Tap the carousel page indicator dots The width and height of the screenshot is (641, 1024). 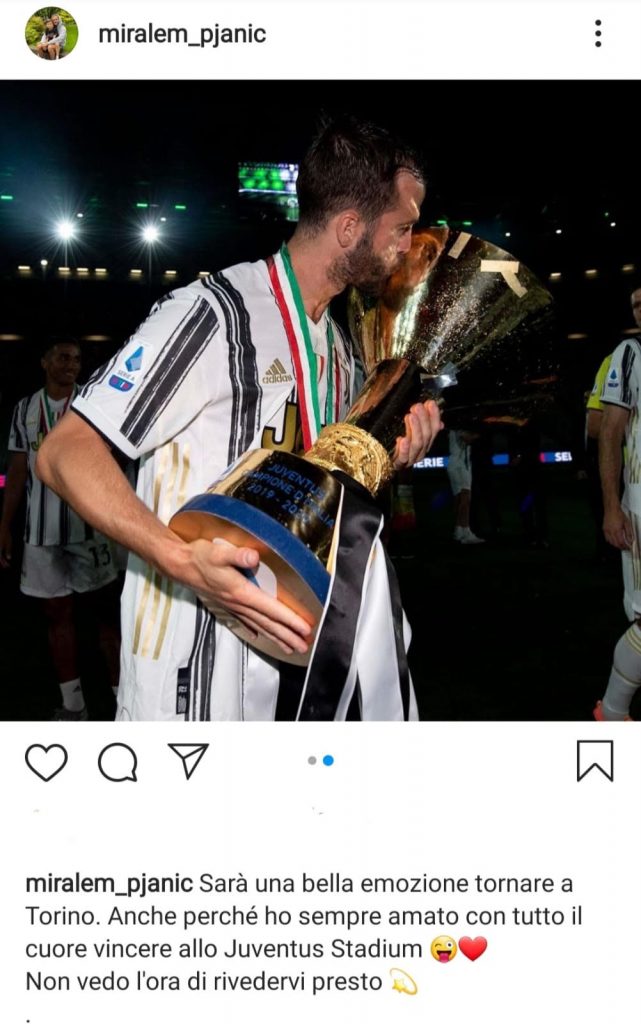(320, 761)
